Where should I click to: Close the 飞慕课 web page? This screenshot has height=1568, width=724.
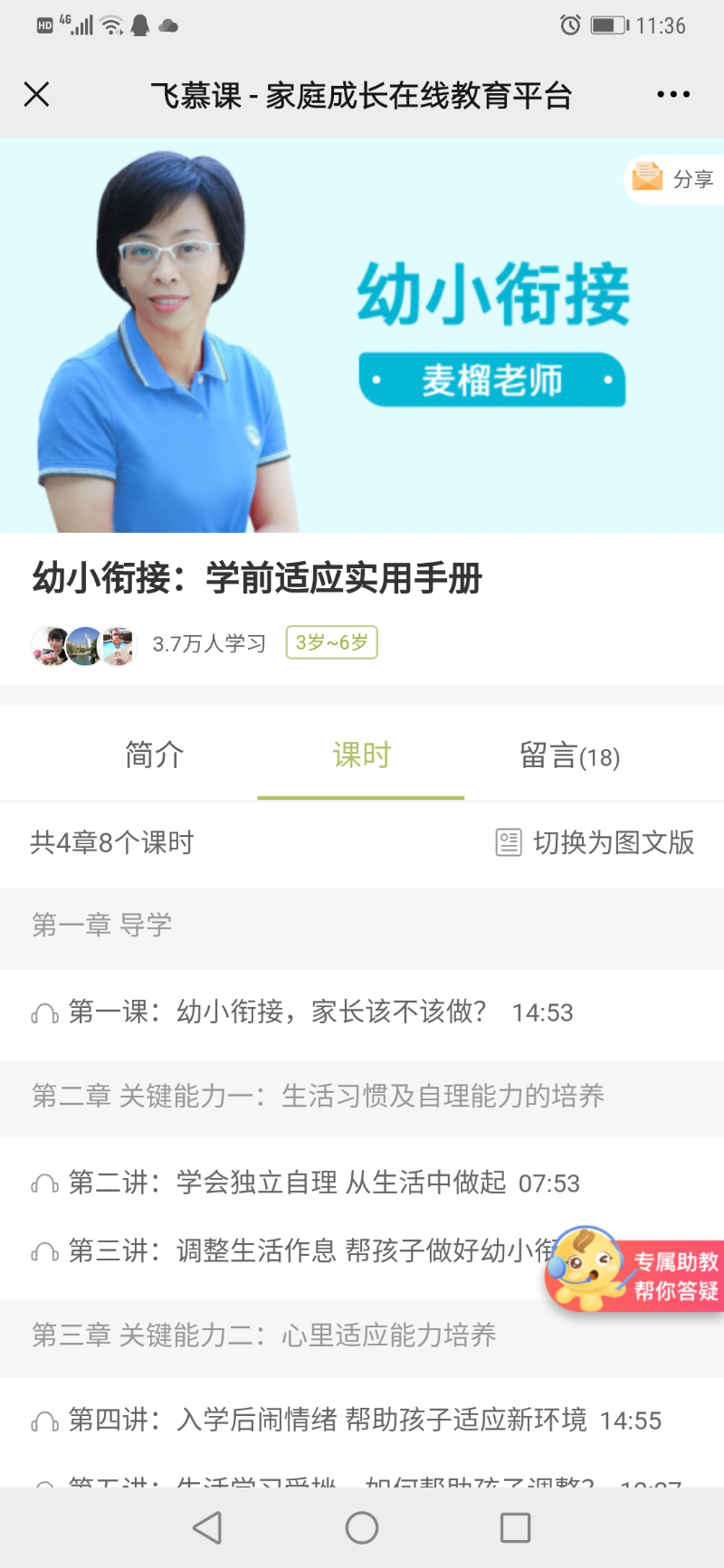(x=36, y=94)
